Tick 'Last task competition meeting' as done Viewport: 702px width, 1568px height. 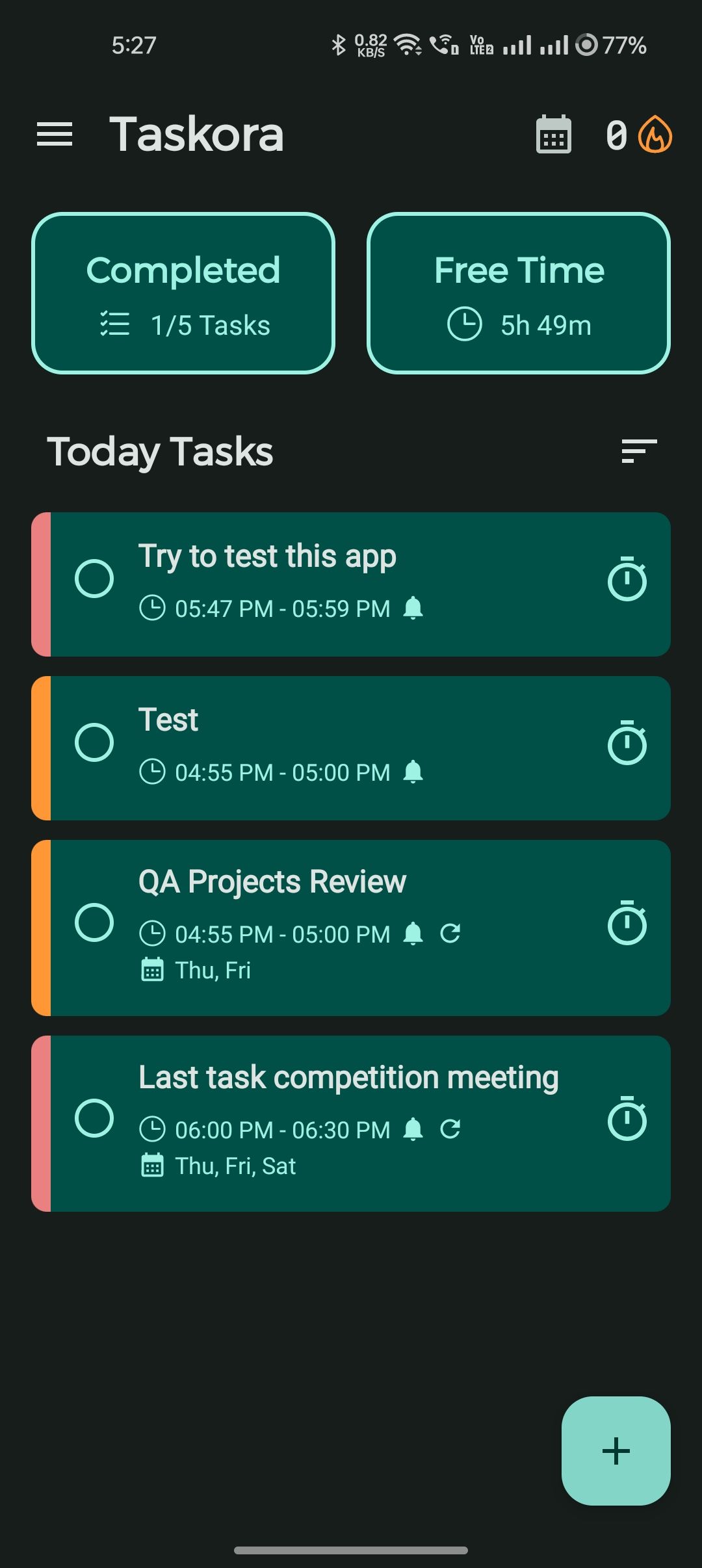point(94,1118)
